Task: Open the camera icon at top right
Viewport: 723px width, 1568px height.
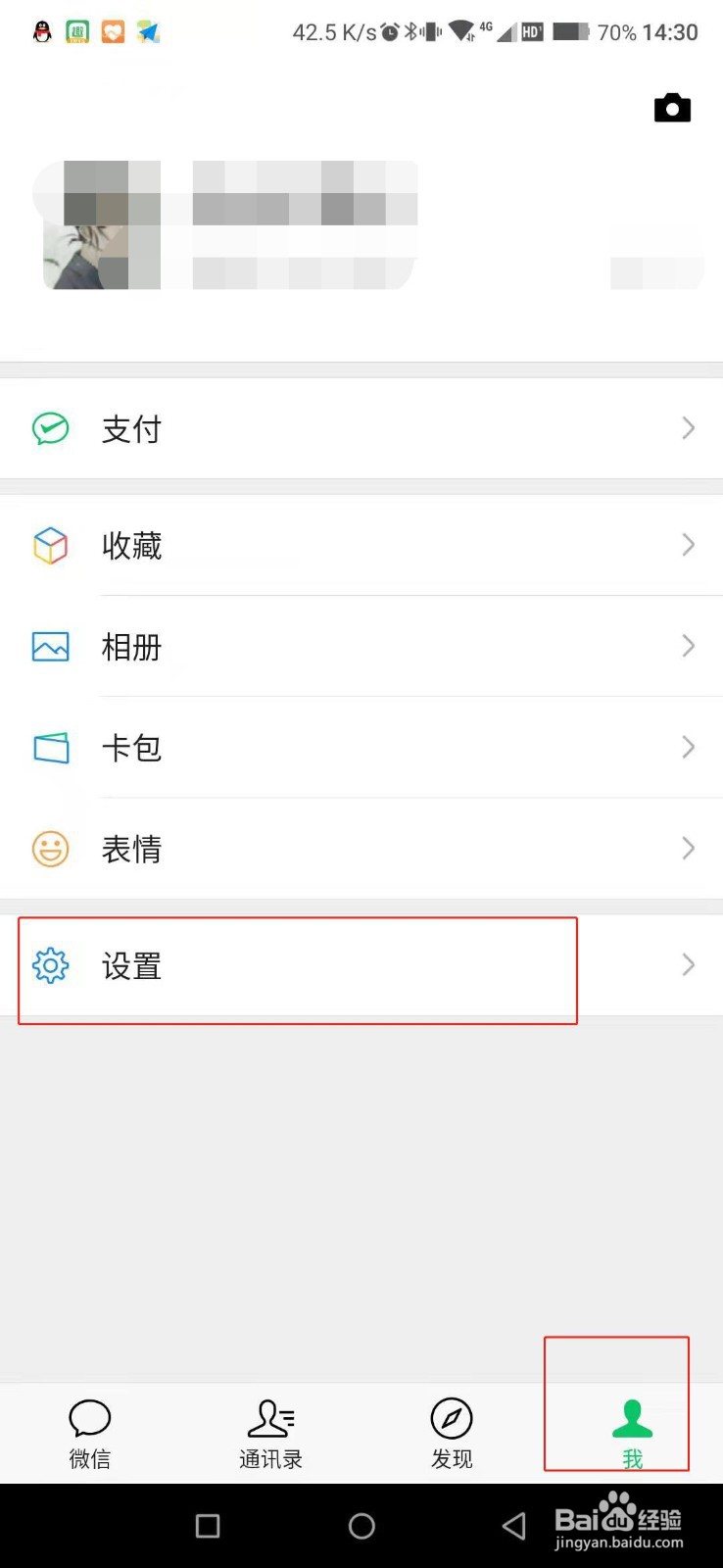Action: [x=672, y=108]
